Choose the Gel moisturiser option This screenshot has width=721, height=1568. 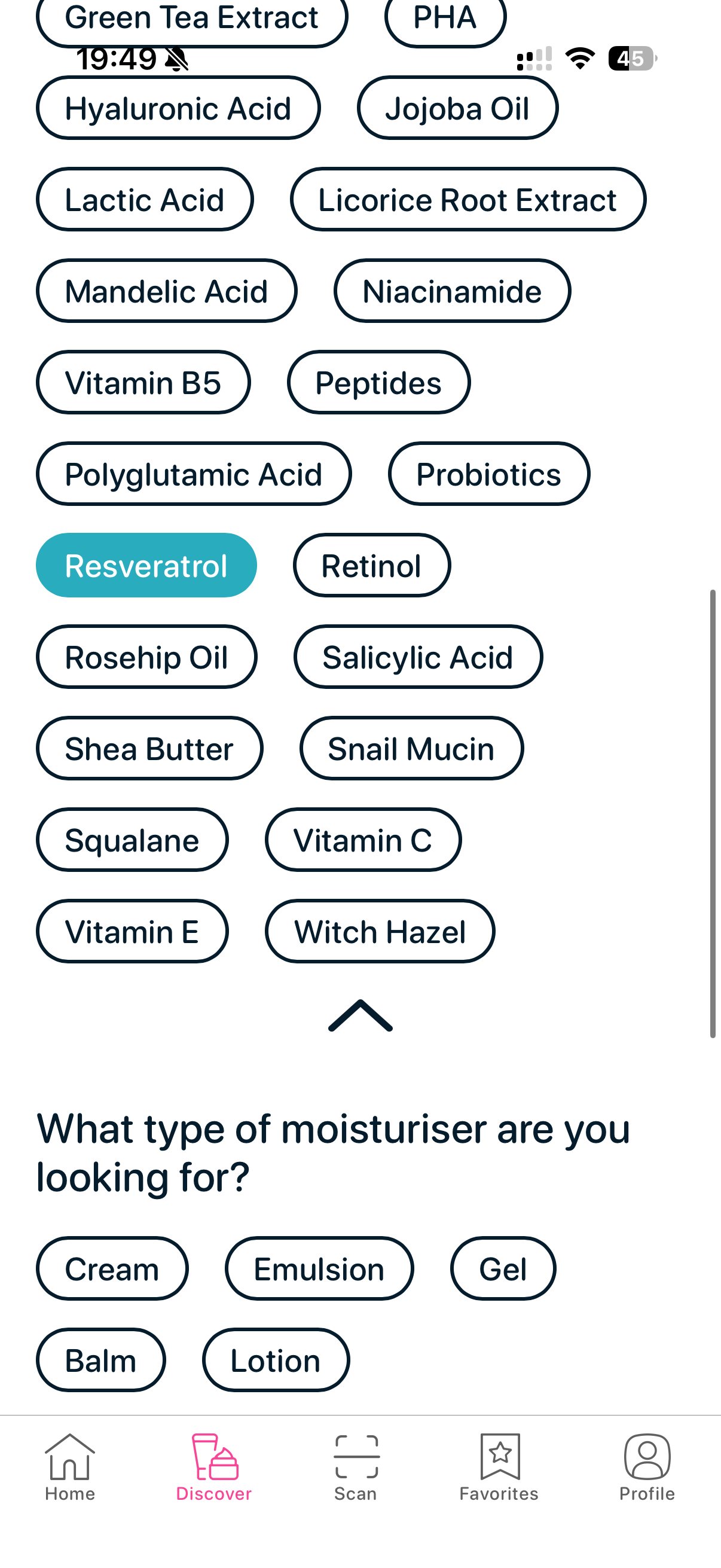point(503,1269)
